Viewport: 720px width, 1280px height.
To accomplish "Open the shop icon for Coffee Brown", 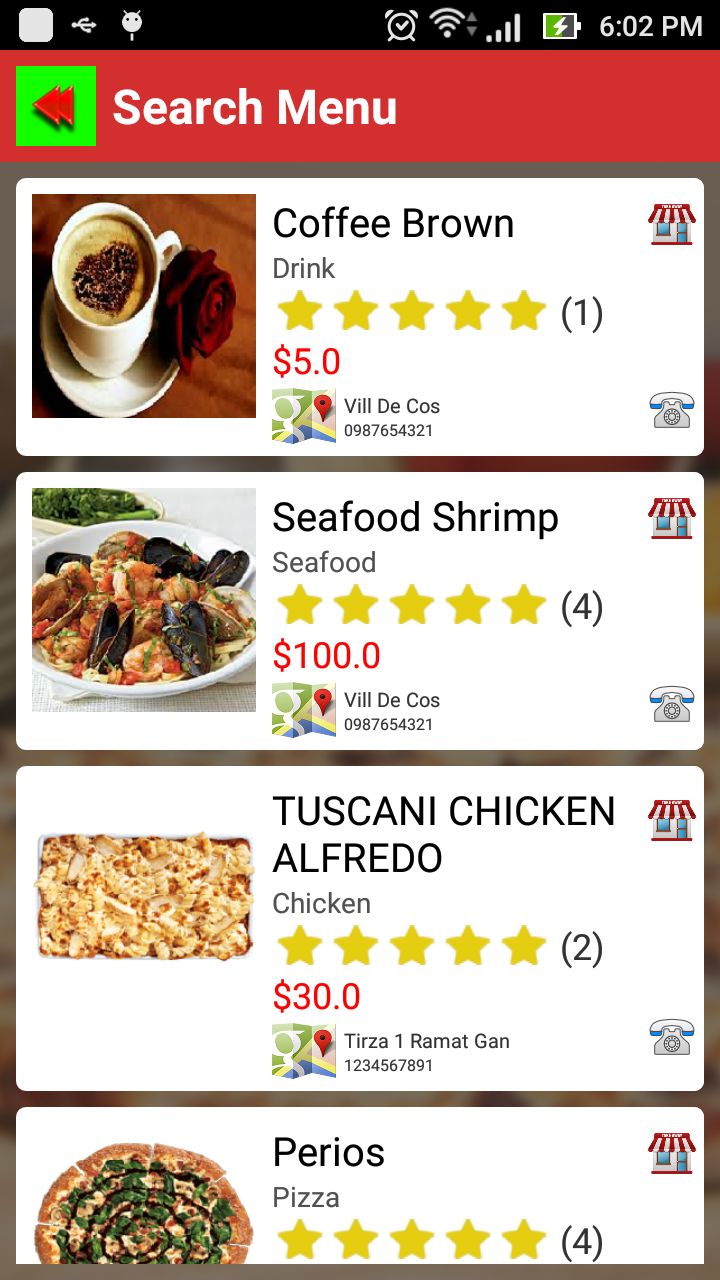I will (x=671, y=224).
